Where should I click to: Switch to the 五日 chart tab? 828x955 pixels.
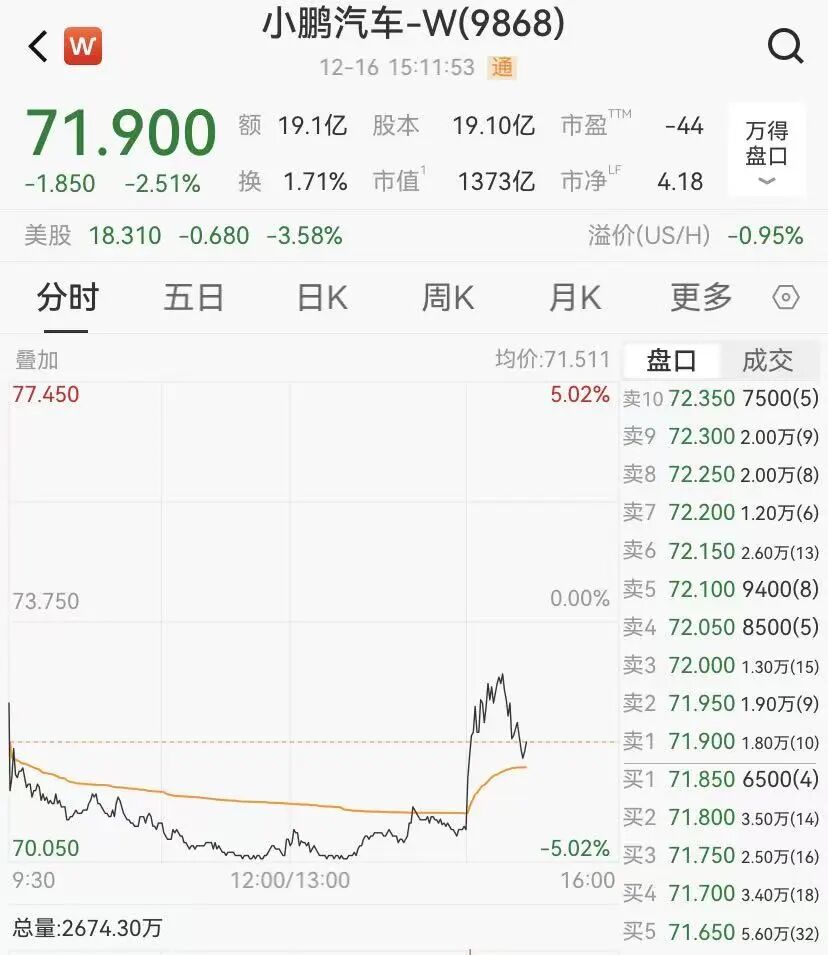point(194,297)
